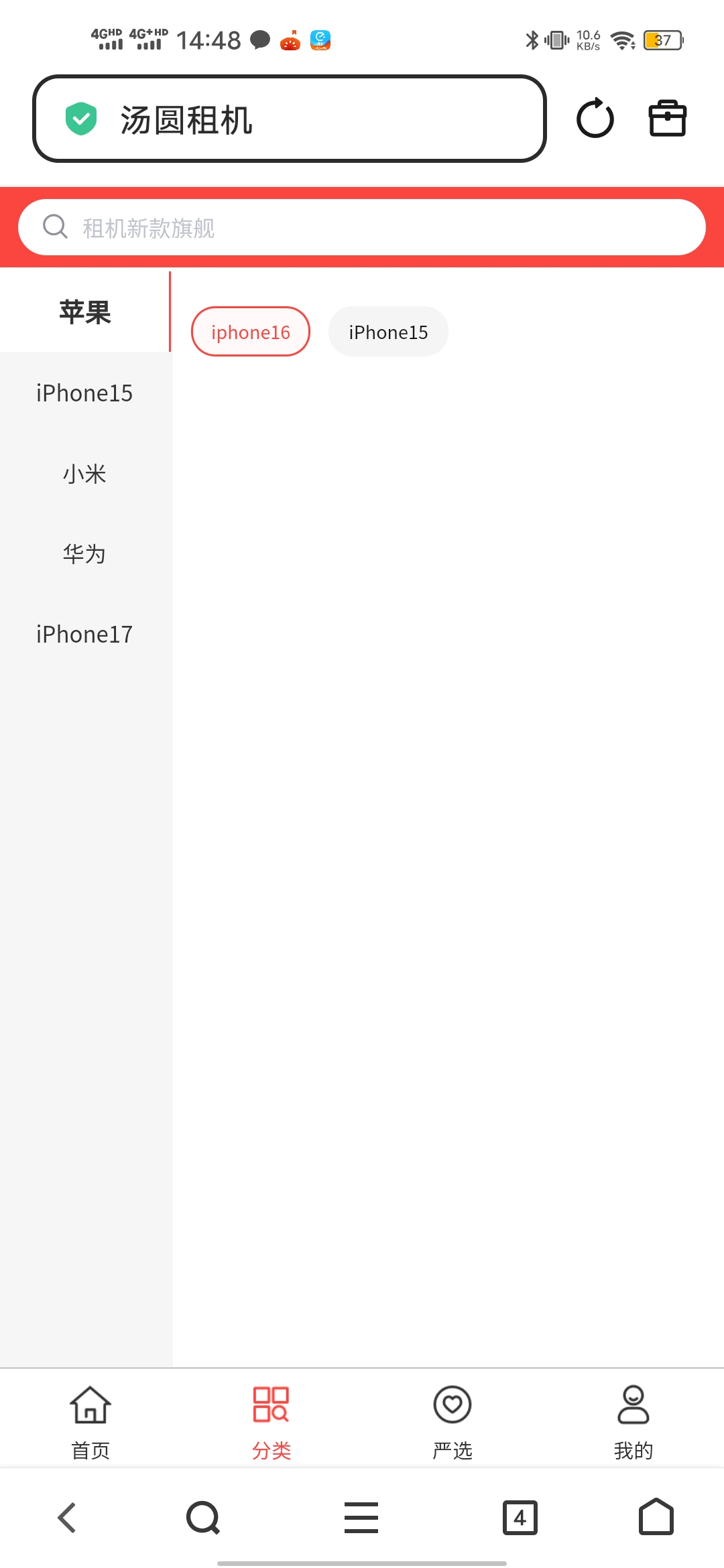Viewport: 724px width, 1568px height.
Task: Choose the iphone16 chip
Action: click(x=251, y=332)
